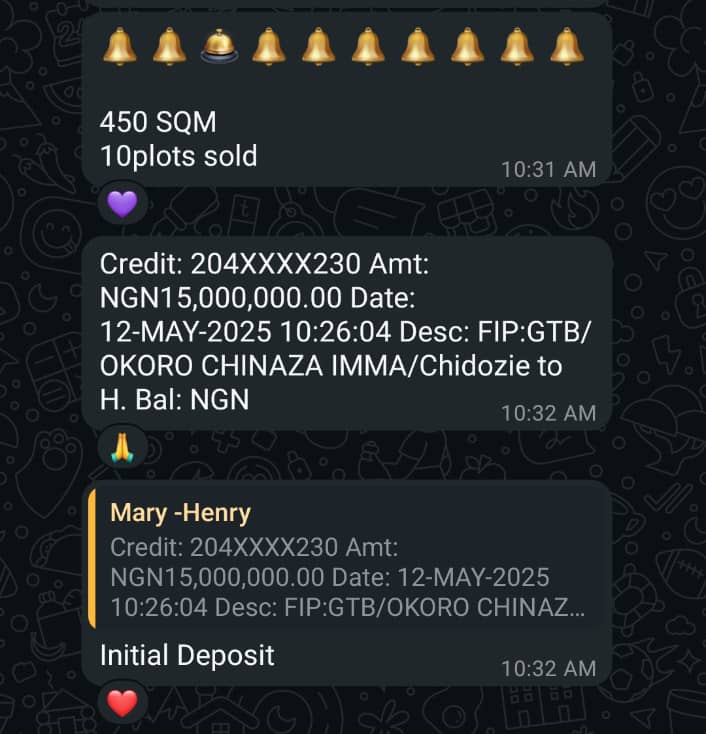The width and height of the screenshot is (706, 734).
Task: Jump to quoted Mary -Henry message
Action: [350, 560]
